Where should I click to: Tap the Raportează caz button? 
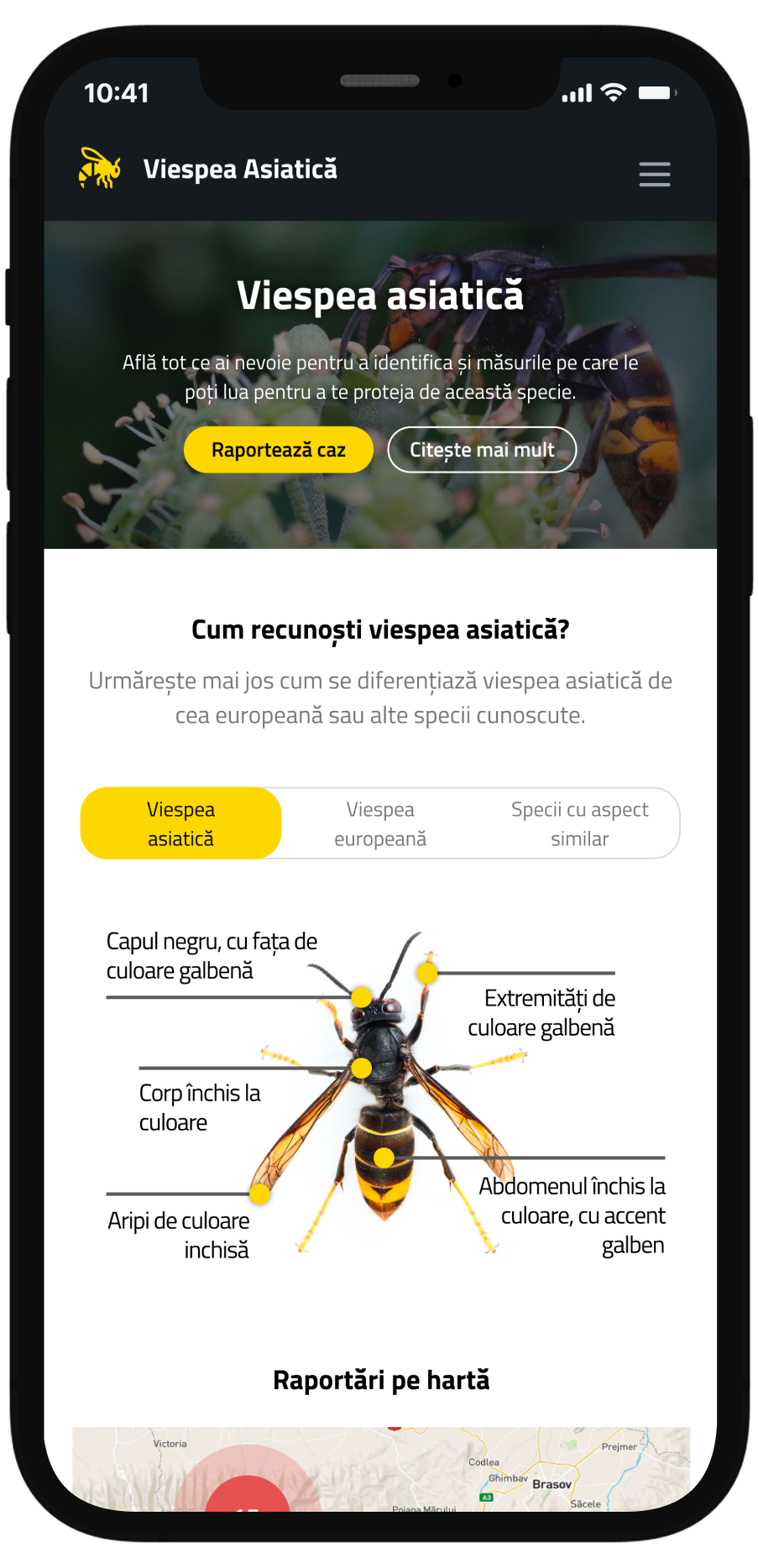pyautogui.click(x=278, y=450)
